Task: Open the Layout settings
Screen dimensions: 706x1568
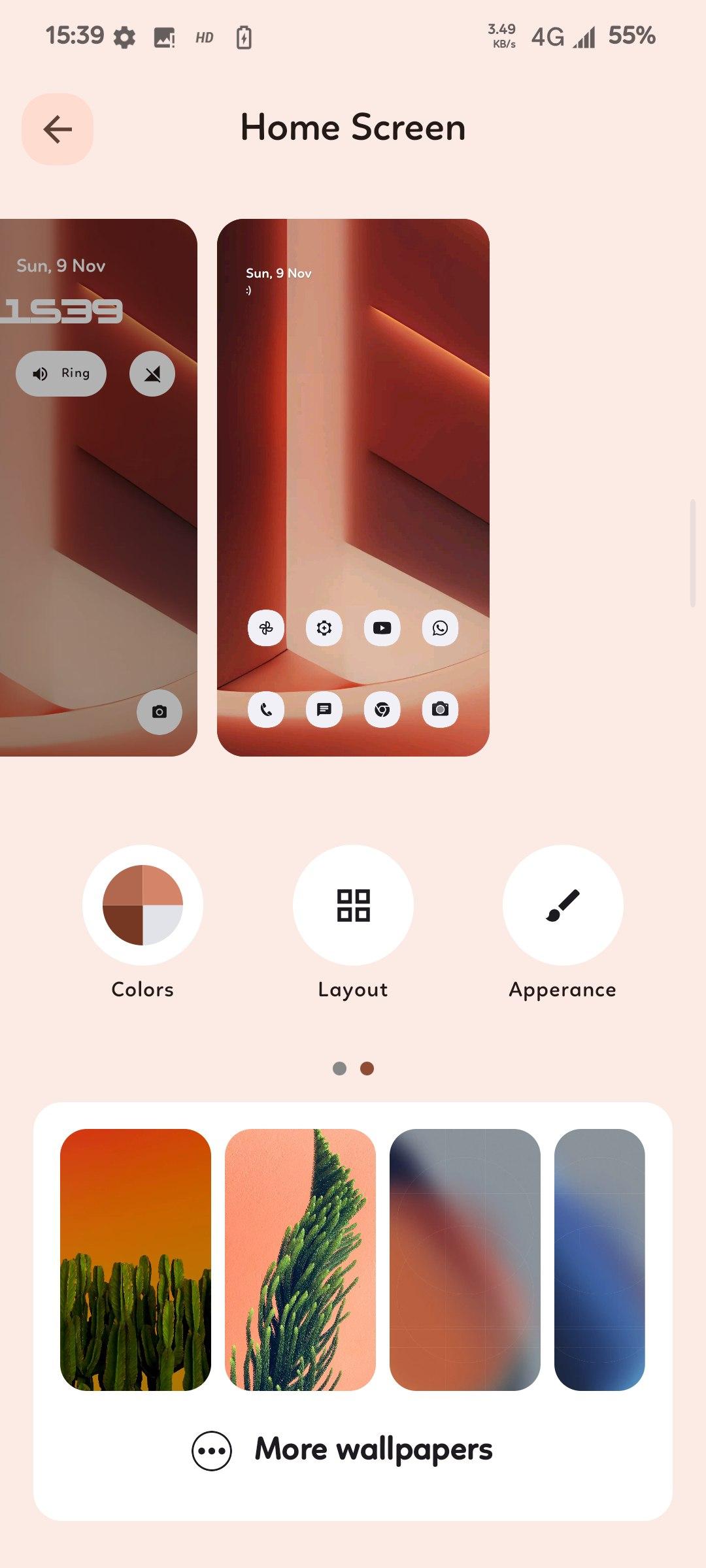Action: click(353, 906)
